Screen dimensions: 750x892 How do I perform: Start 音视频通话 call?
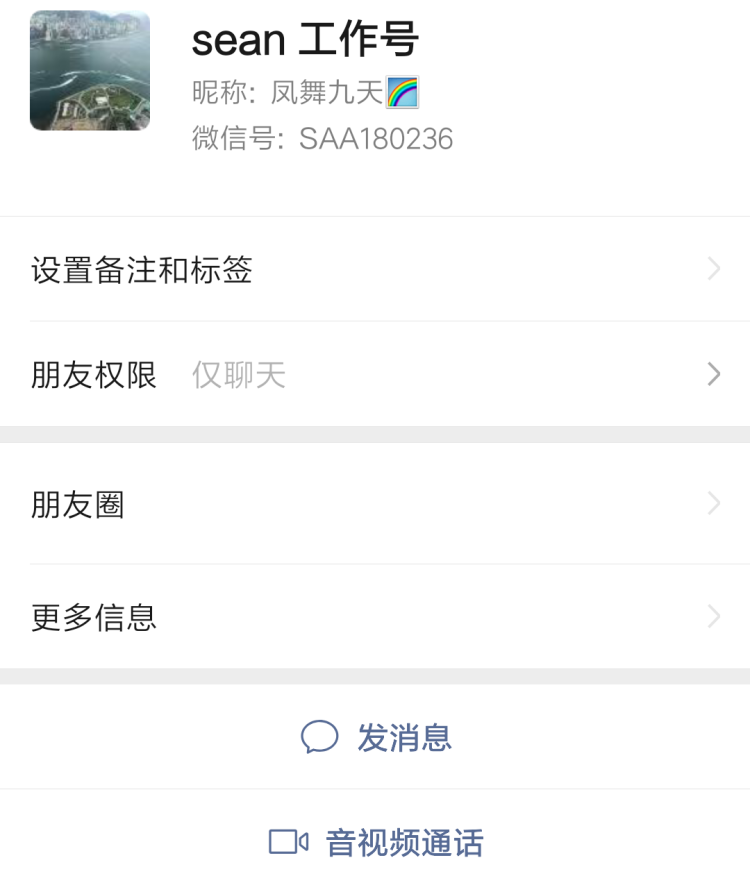[x=377, y=842]
